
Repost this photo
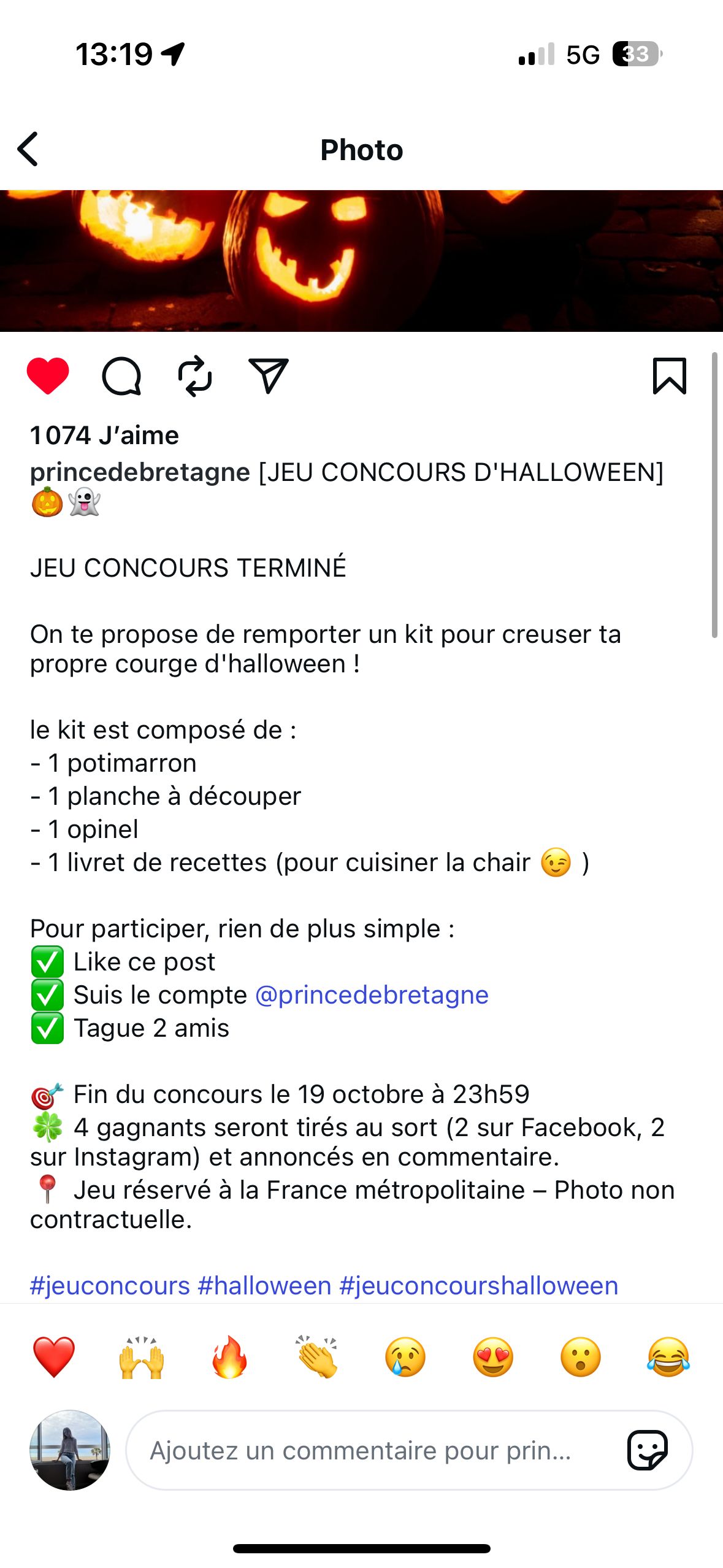[195, 375]
